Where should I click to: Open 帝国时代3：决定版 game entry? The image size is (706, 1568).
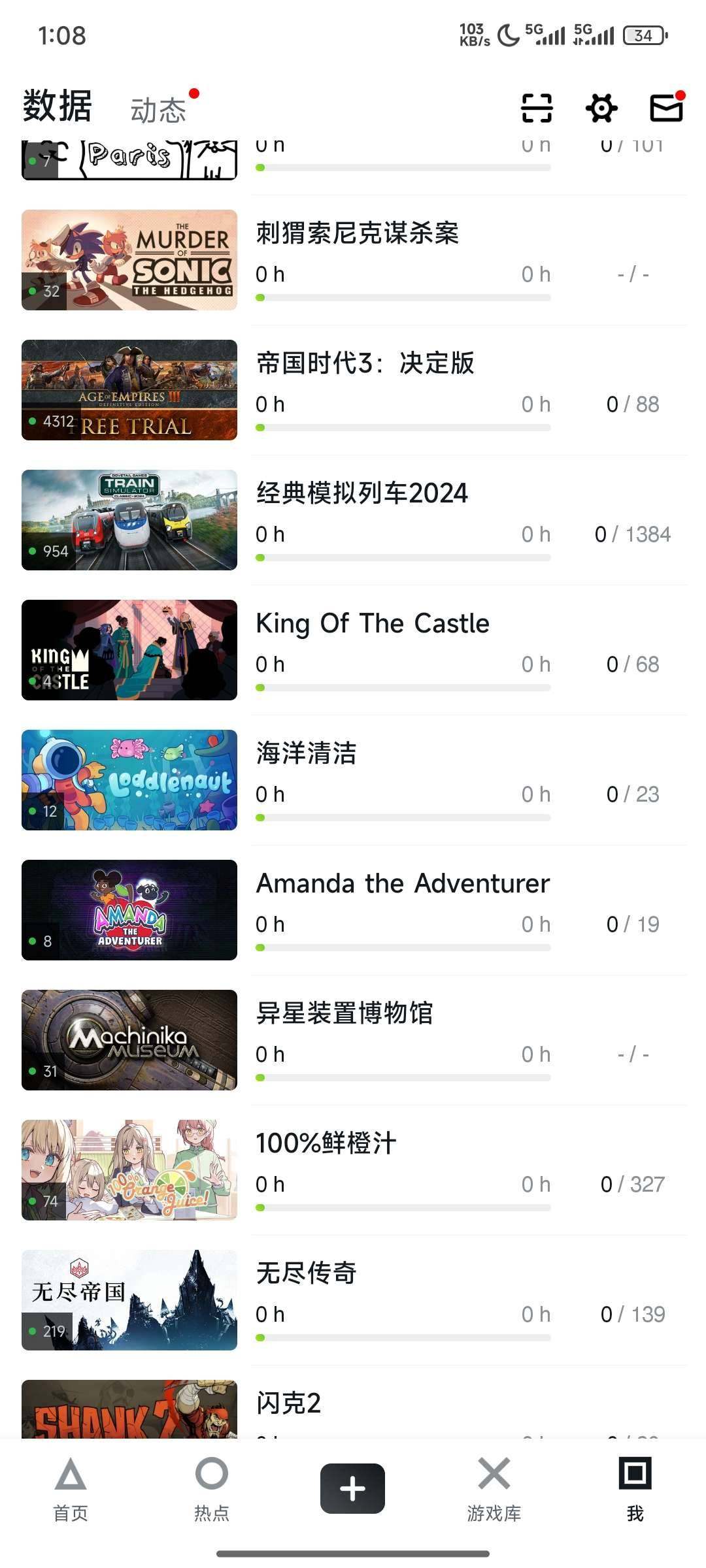point(365,364)
